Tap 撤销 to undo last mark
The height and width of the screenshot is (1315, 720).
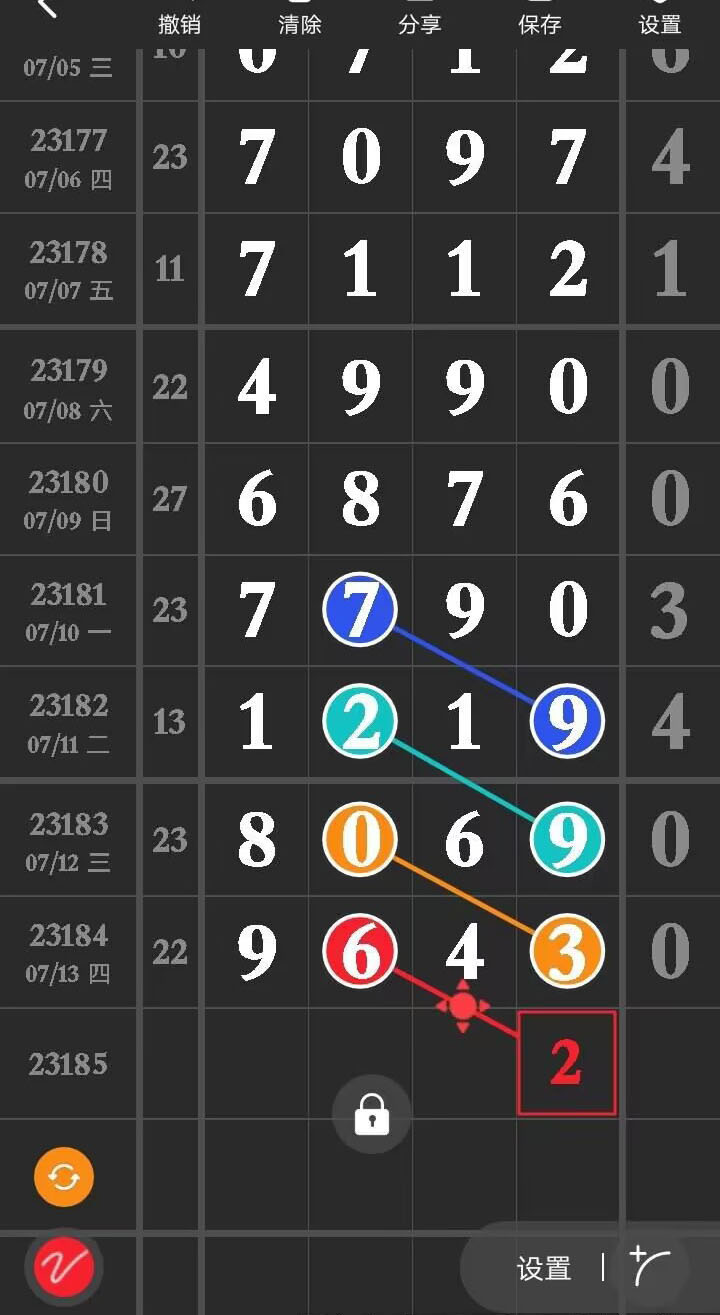coord(180,22)
